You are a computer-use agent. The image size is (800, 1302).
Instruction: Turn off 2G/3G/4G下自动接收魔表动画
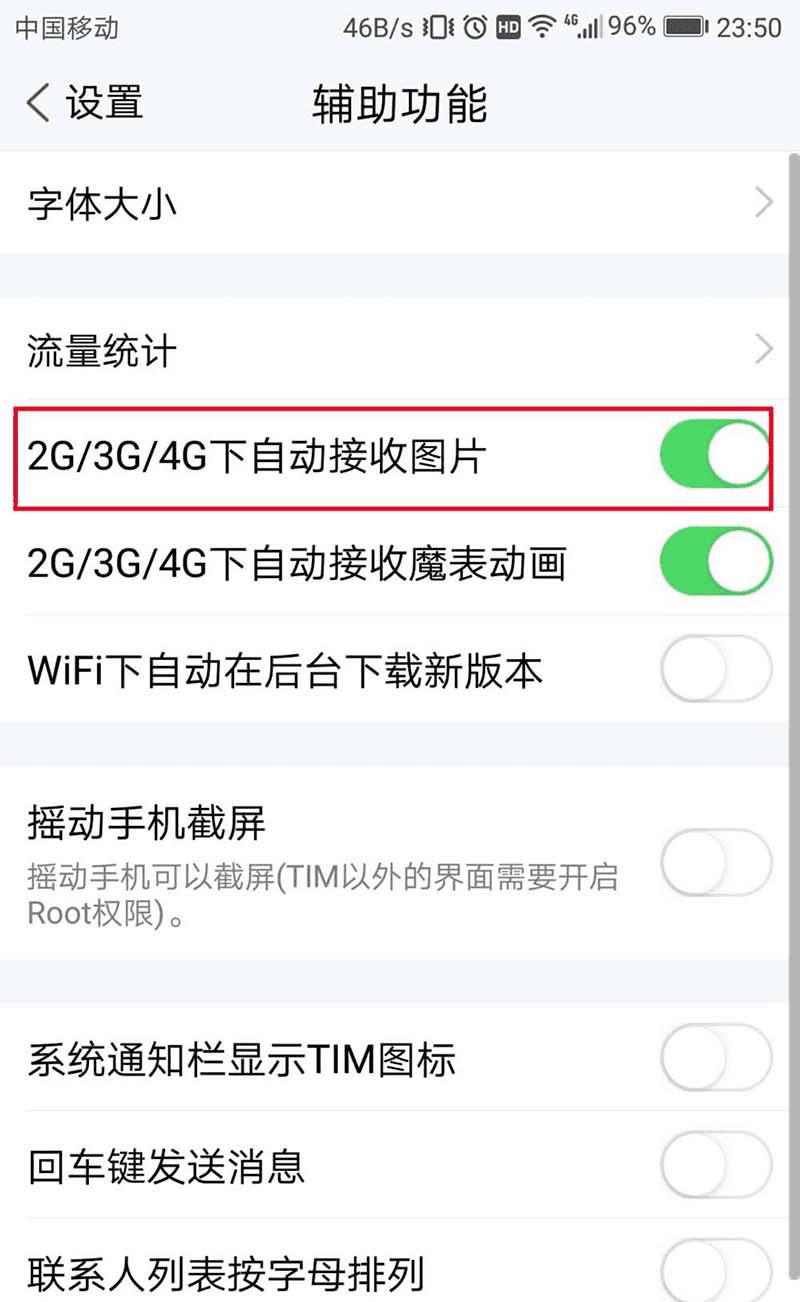[x=715, y=563]
